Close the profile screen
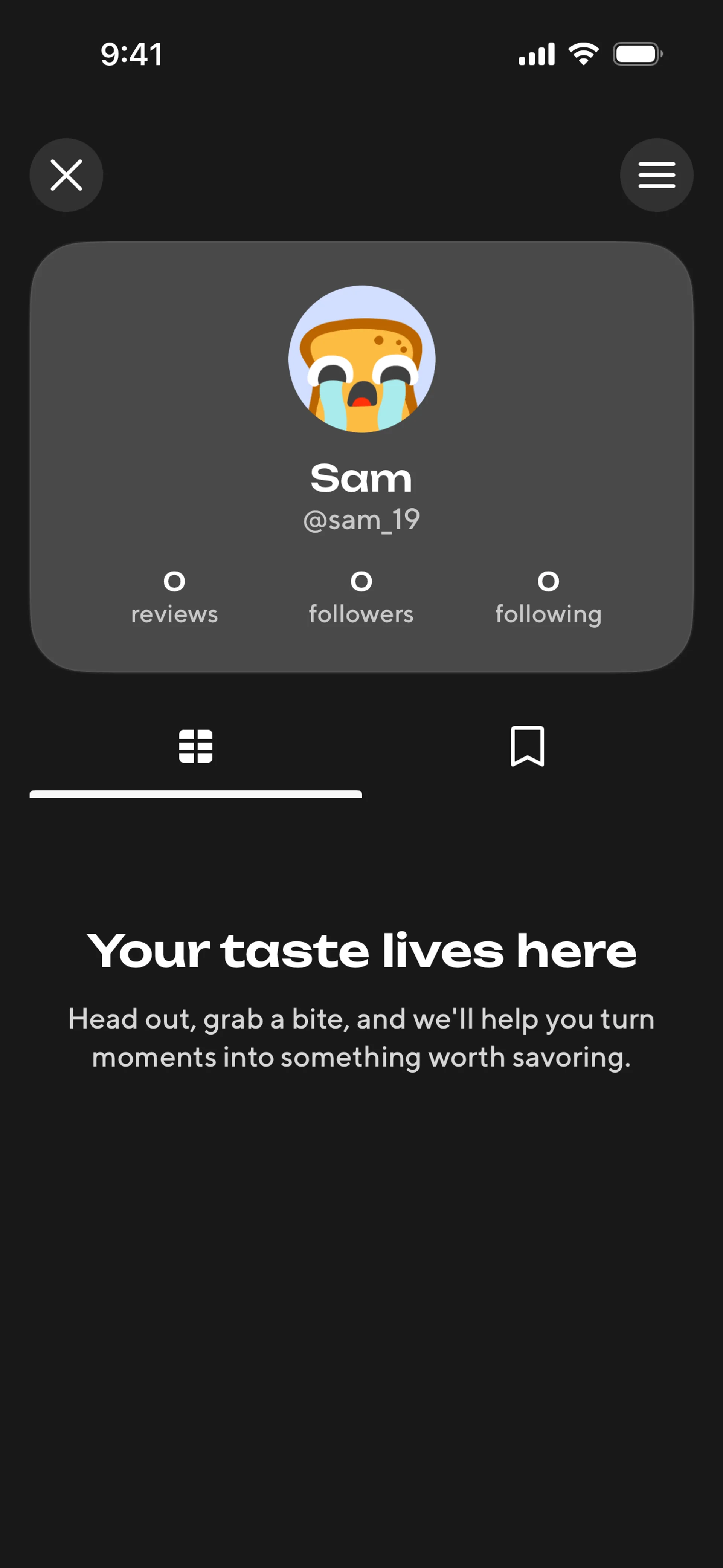The height and width of the screenshot is (1568, 723). coord(66,175)
